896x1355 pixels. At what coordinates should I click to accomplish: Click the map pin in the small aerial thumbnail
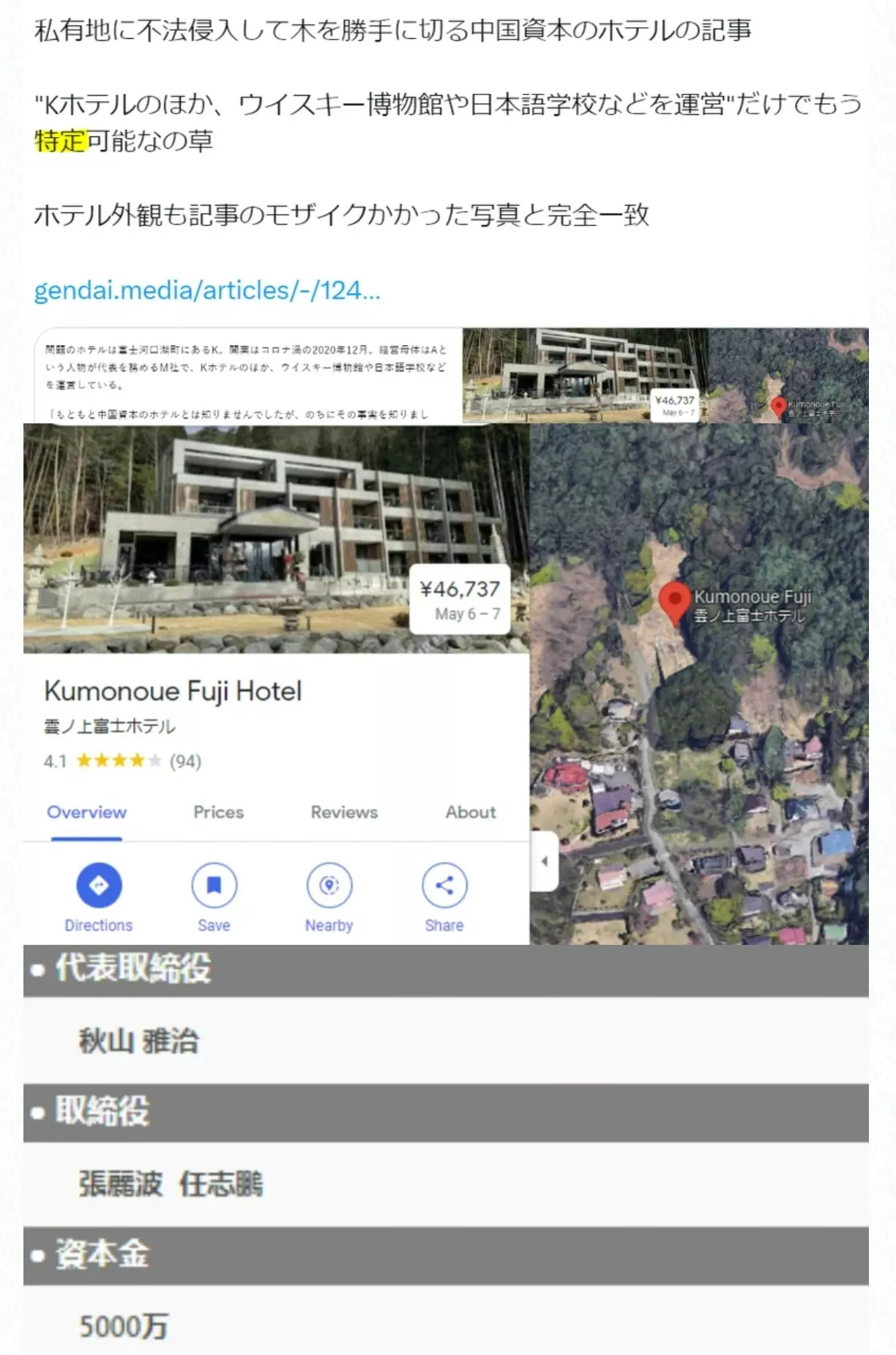(x=777, y=404)
